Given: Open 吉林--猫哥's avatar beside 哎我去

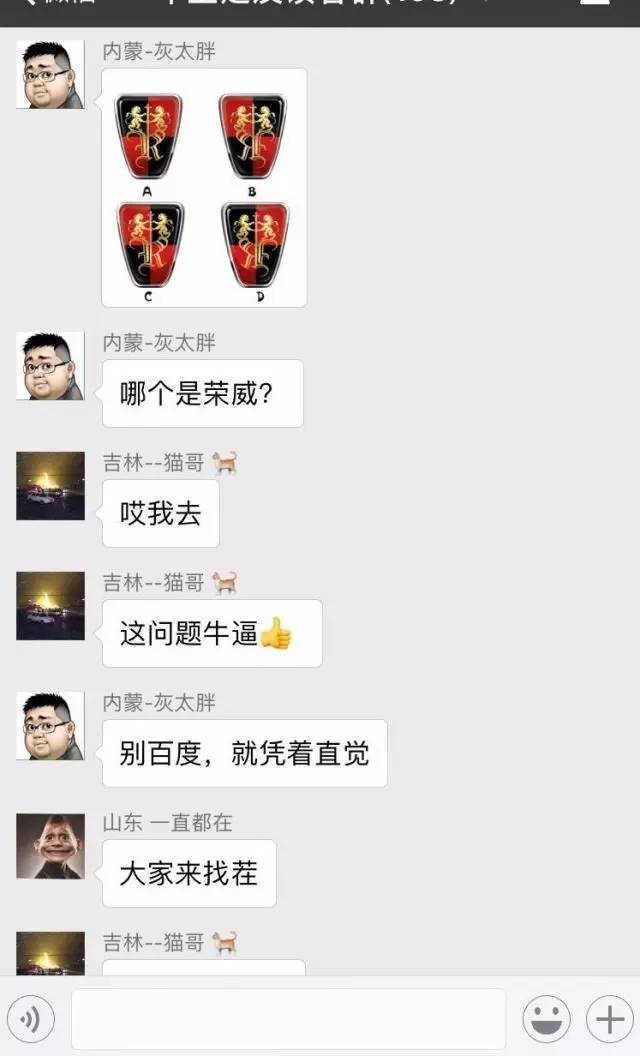Looking at the screenshot, I should (x=50, y=486).
